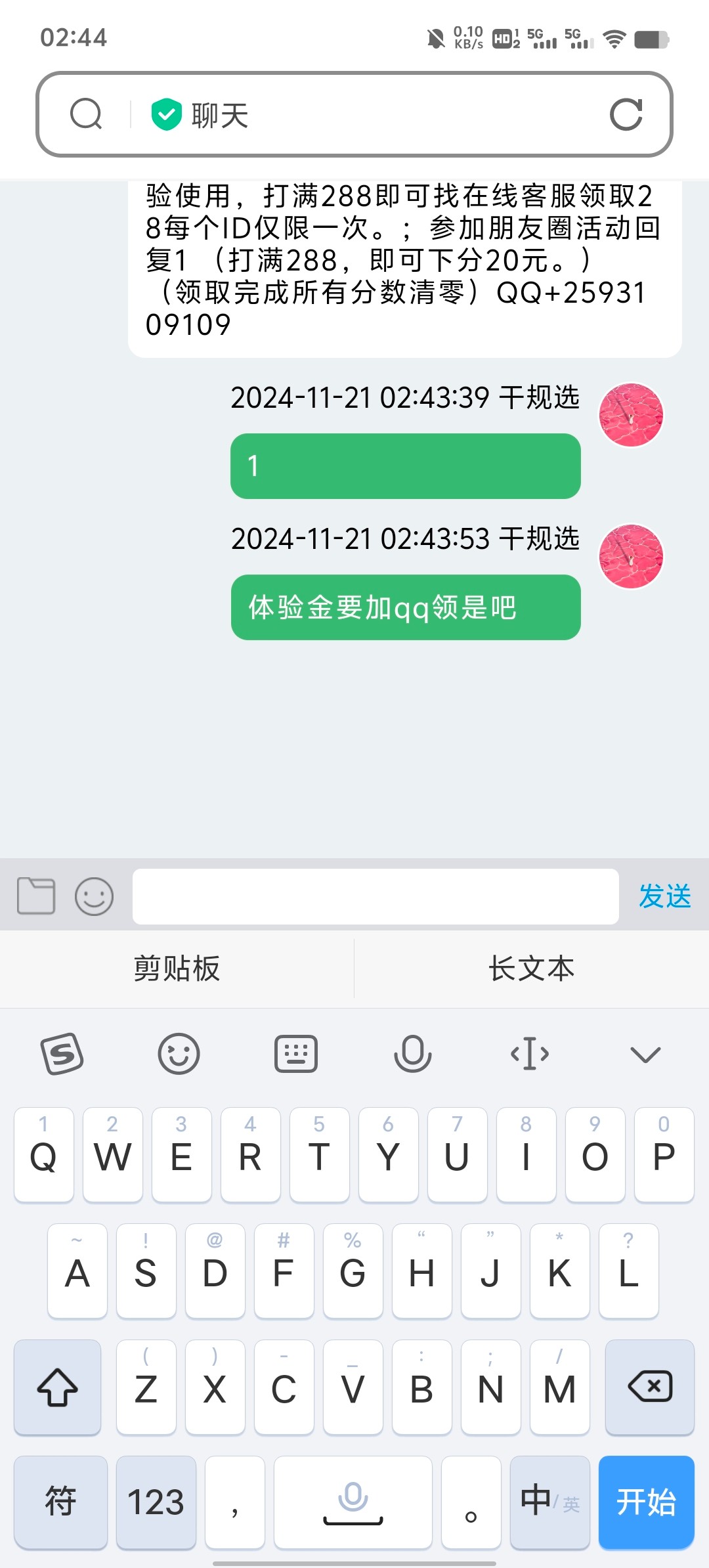
Task: Tap the 聊天 page title
Action: [x=219, y=116]
